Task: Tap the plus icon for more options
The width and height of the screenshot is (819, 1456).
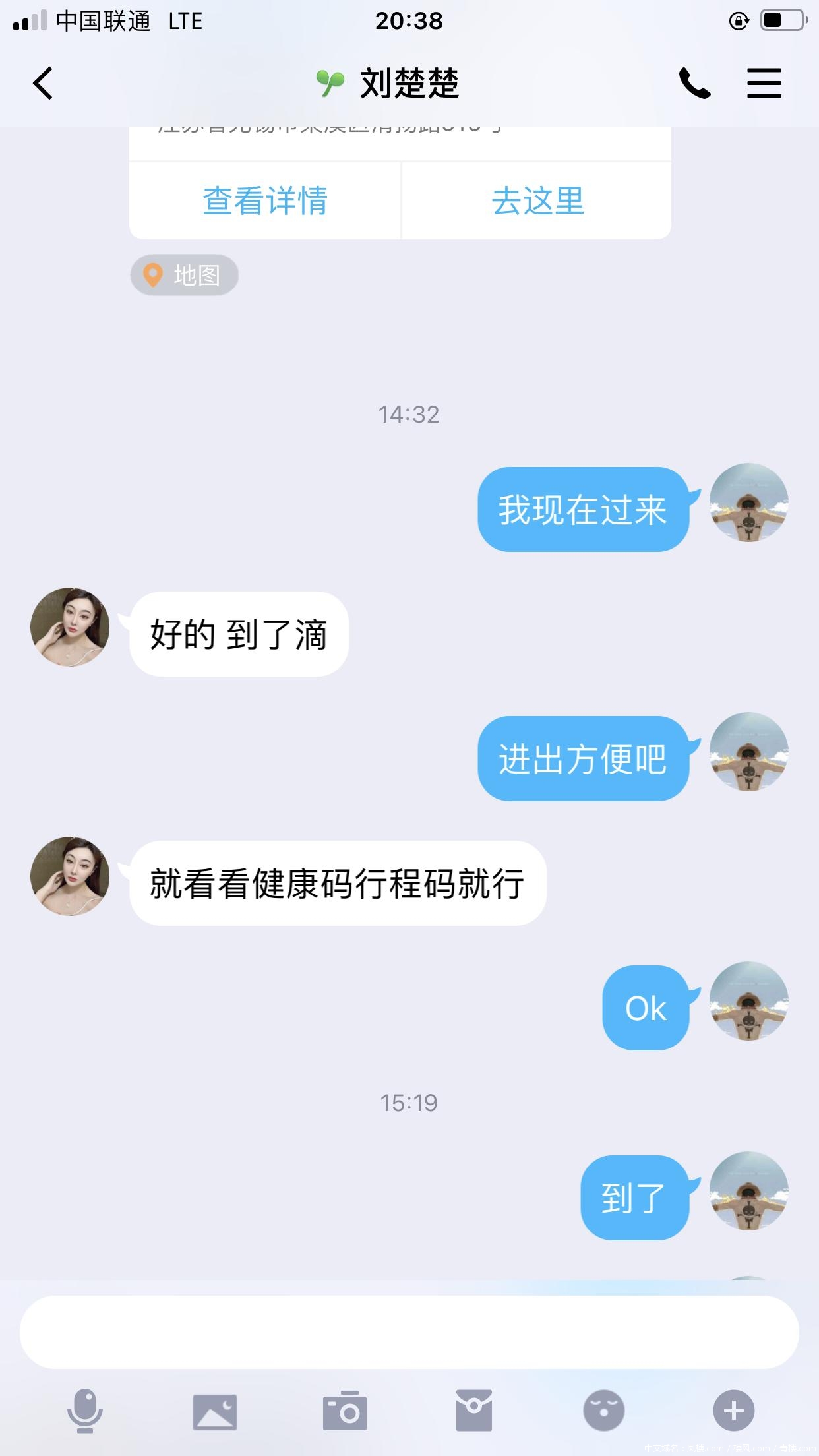Action: pos(734,1411)
